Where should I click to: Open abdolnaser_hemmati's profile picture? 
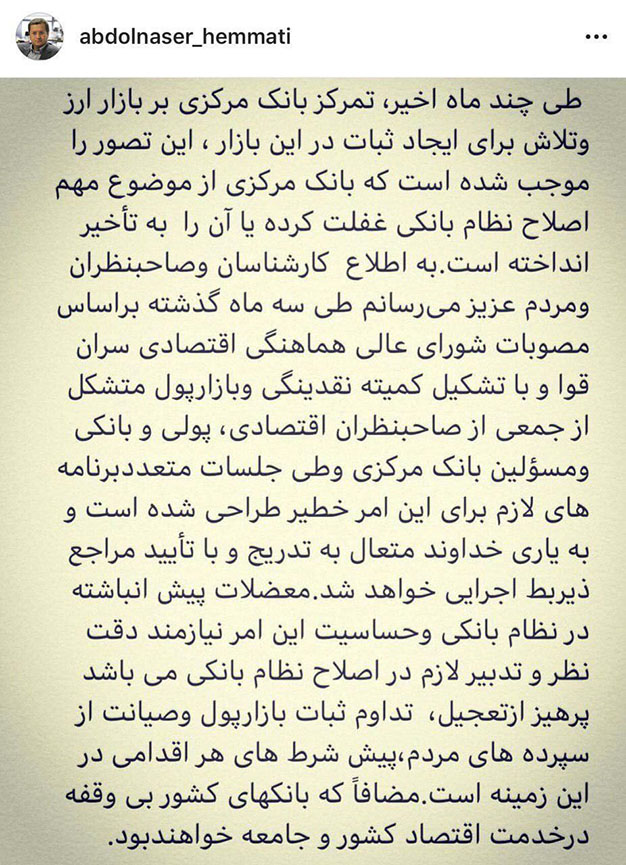[39, 38]
